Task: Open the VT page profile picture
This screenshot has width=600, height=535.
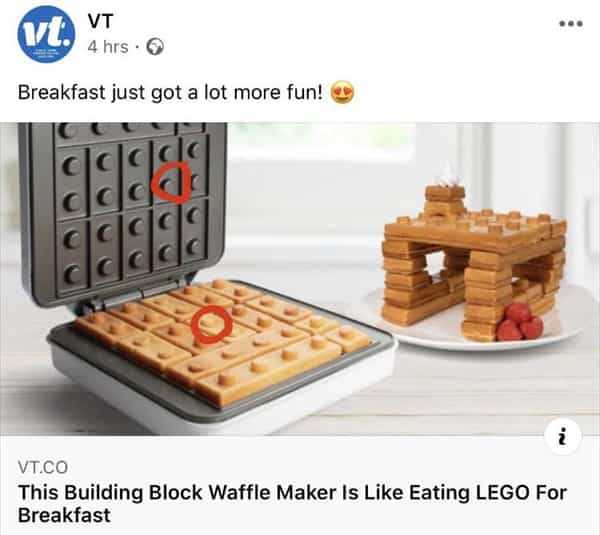Action: 47,36
